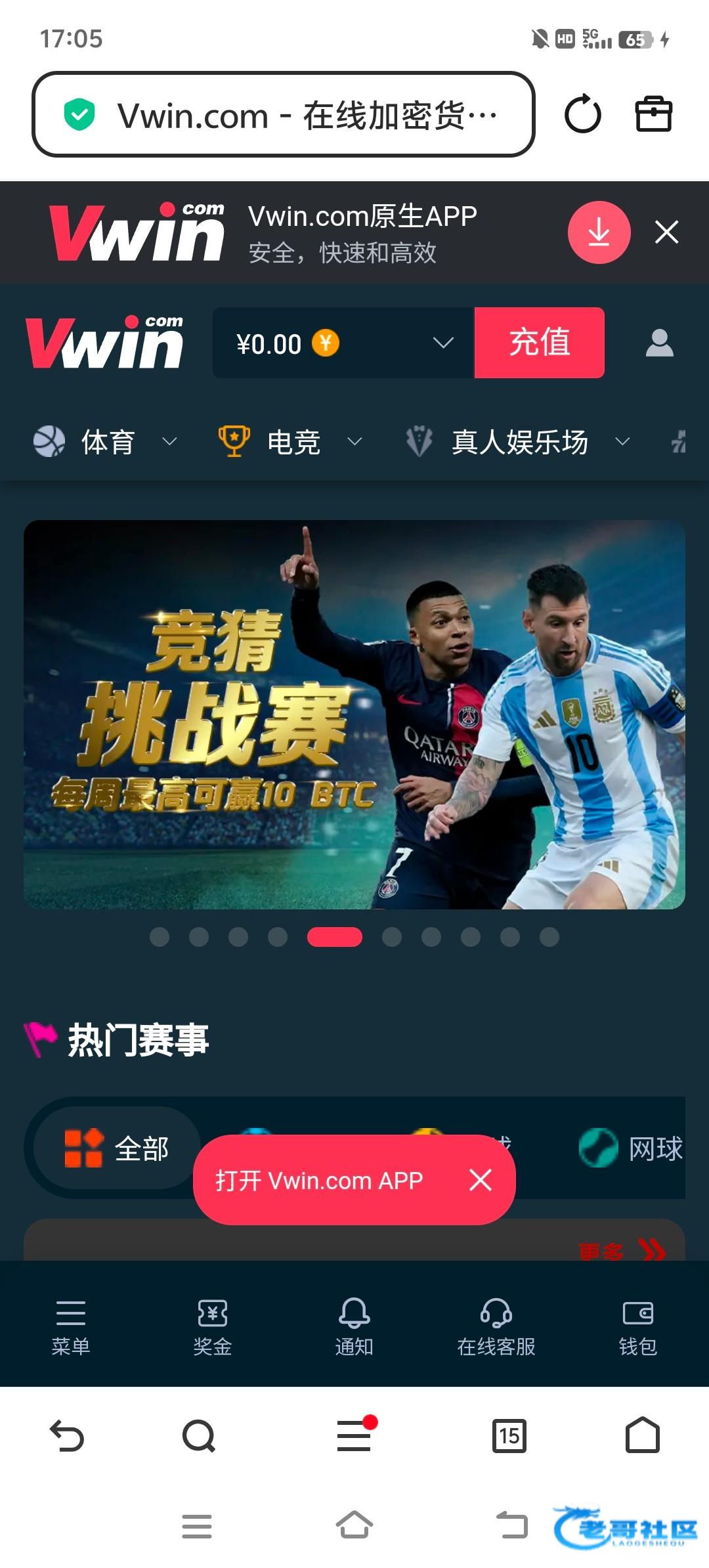Open the browser toolbox icon
This screenshot has width=709, height=1568.
(653, 115)
